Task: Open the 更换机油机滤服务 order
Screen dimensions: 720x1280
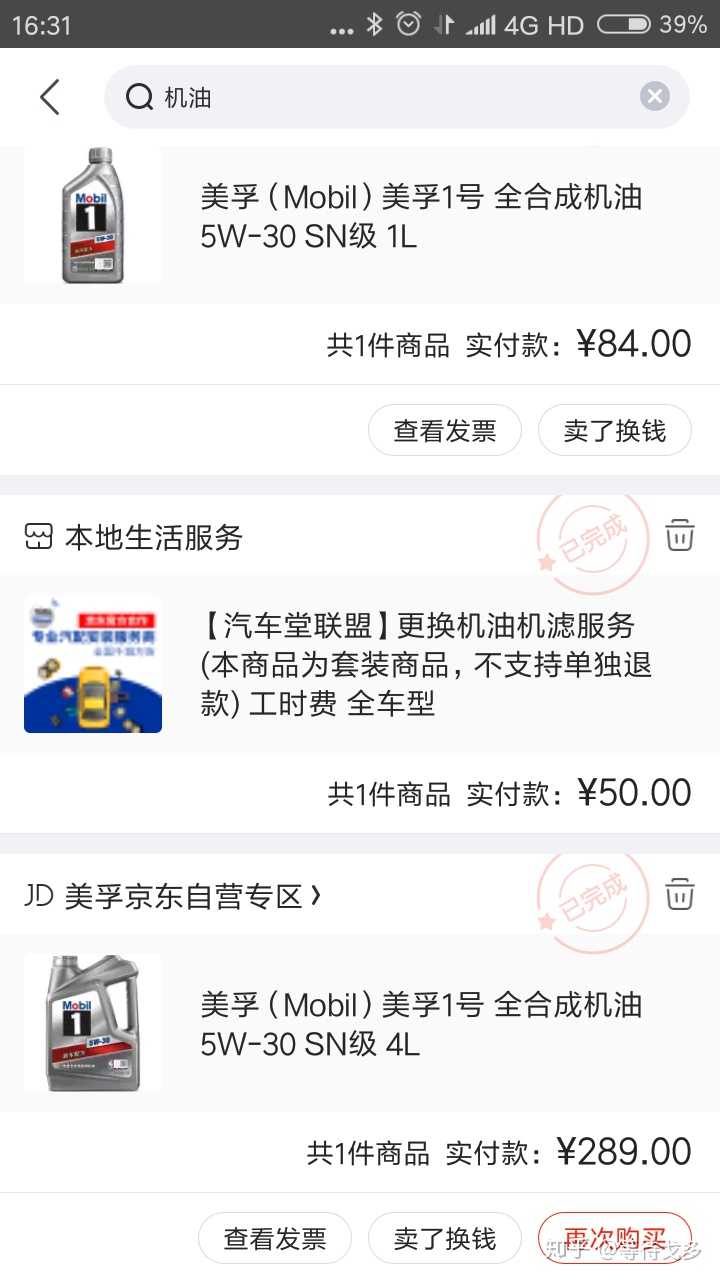Action: click(x=420, y=664)
